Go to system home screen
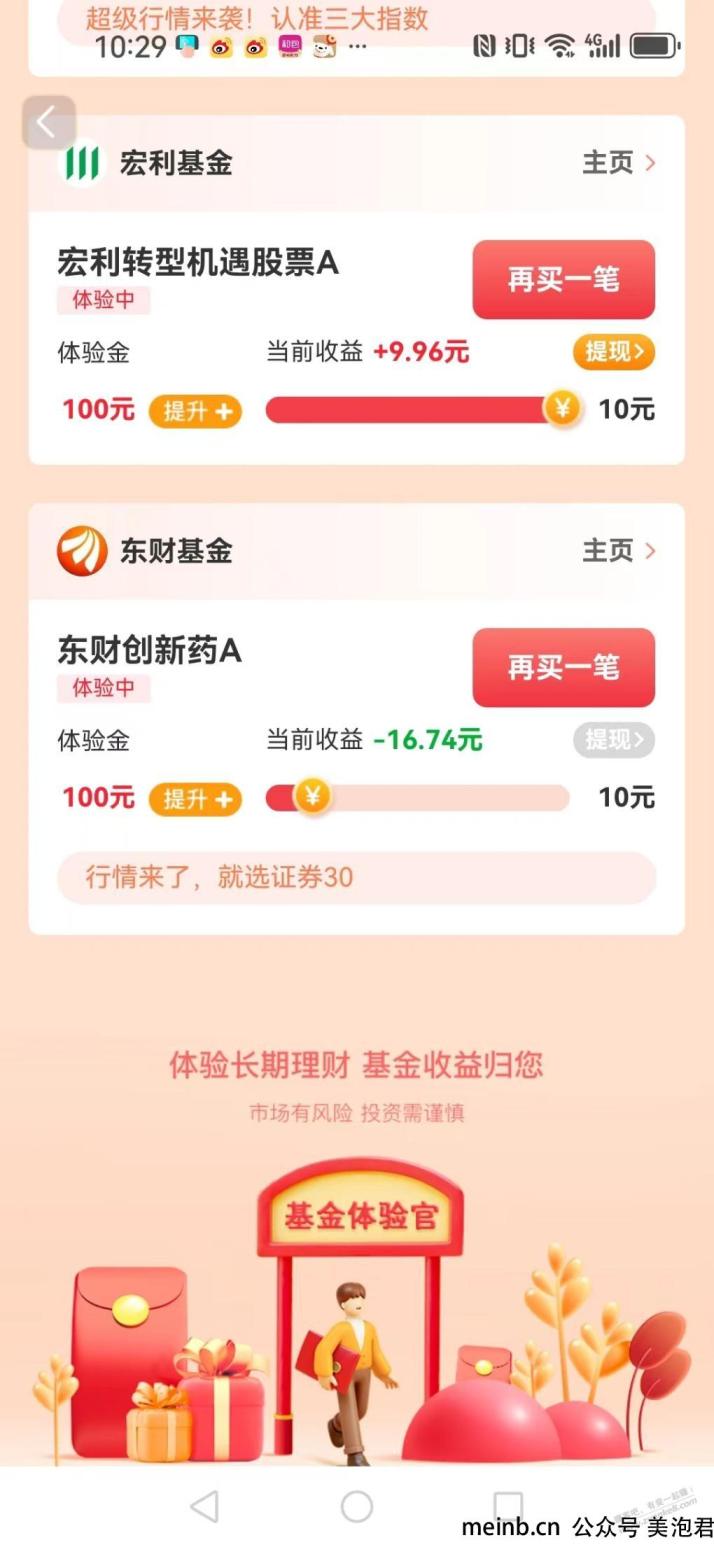This screenshot has width=714, height=1547. (x=356, y=1506)
